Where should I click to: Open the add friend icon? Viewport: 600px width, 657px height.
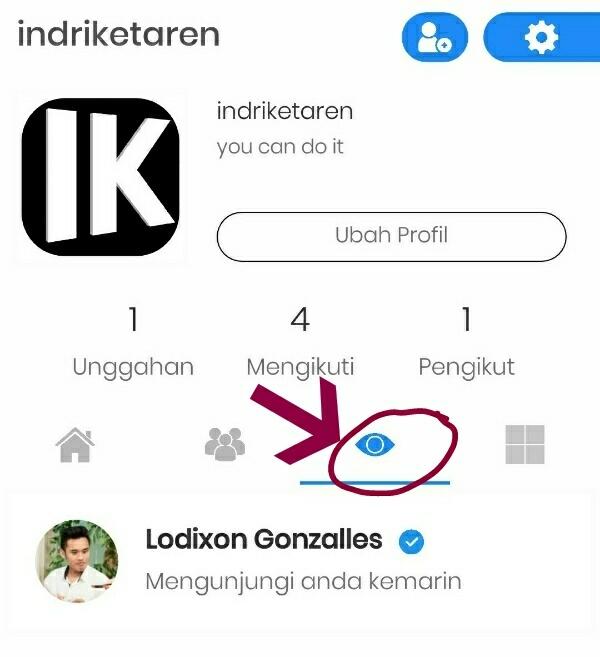click(x=434, y=39)
